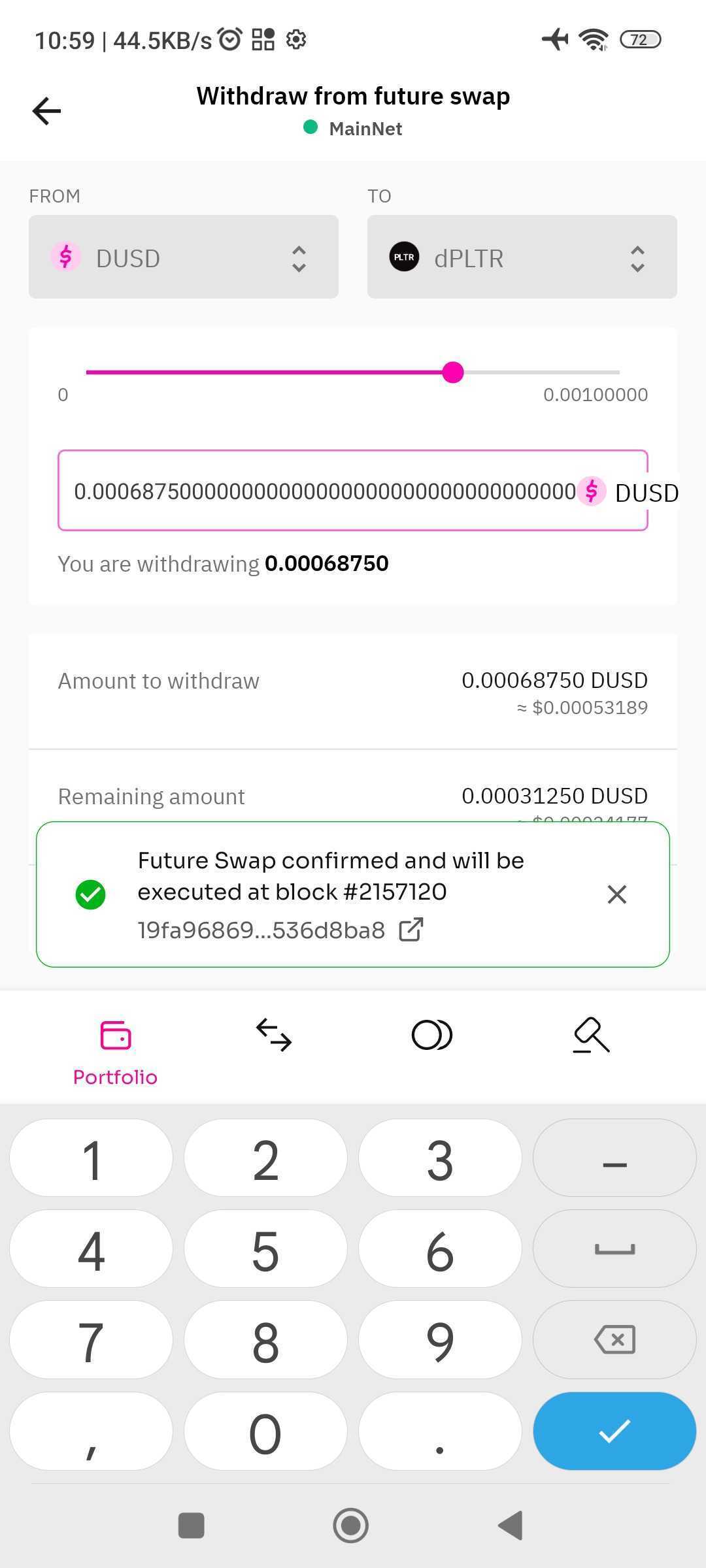706x1568 pixels.
Task: Open the DEX circle icon
Action: [431, 1034]
